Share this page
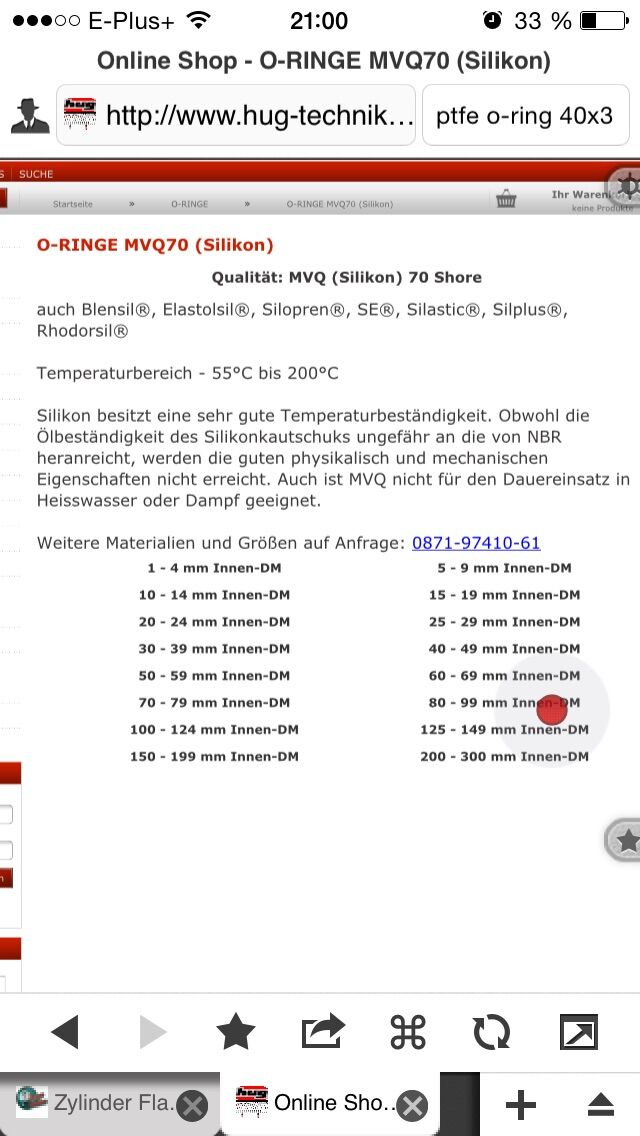 click(x=322, y=1031)
